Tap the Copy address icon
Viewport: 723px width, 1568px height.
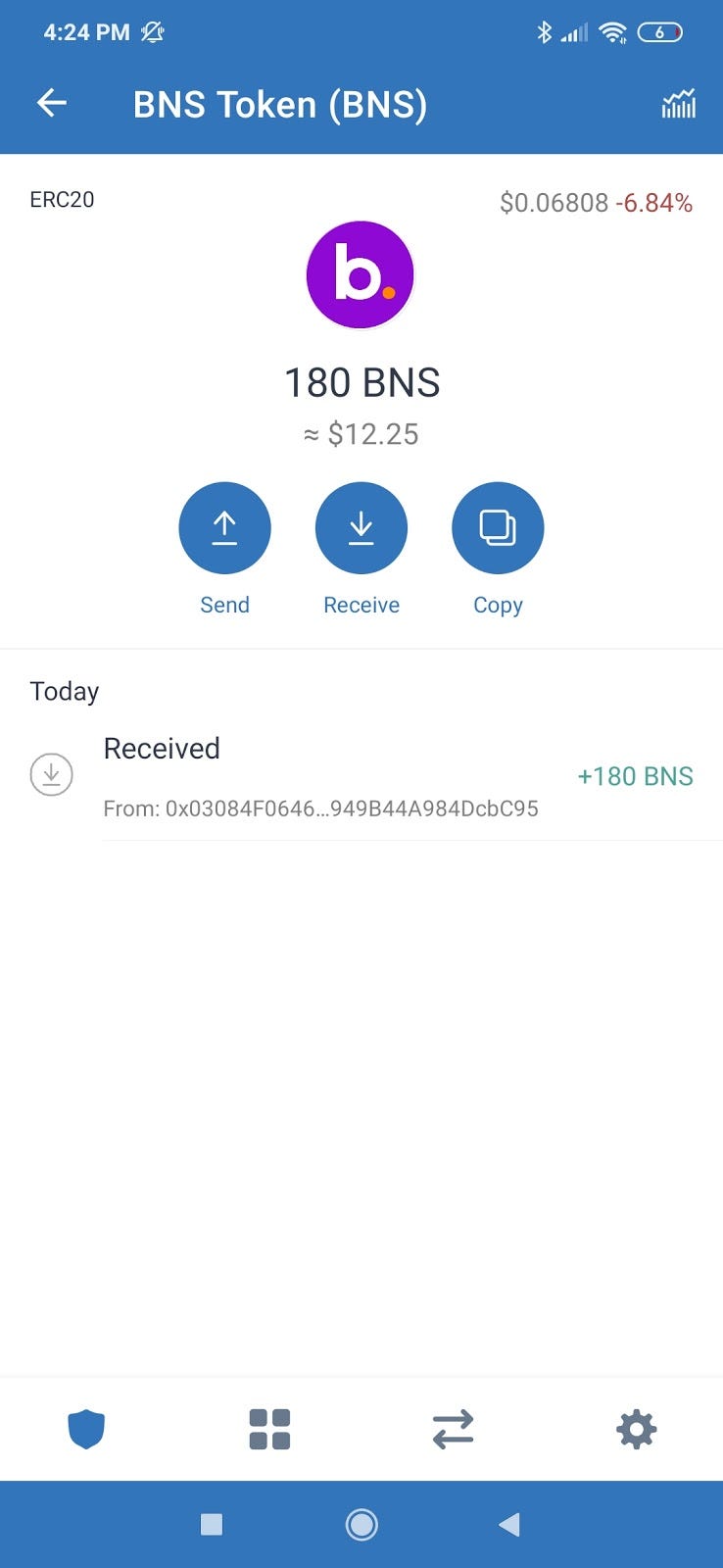pos(497,527)
